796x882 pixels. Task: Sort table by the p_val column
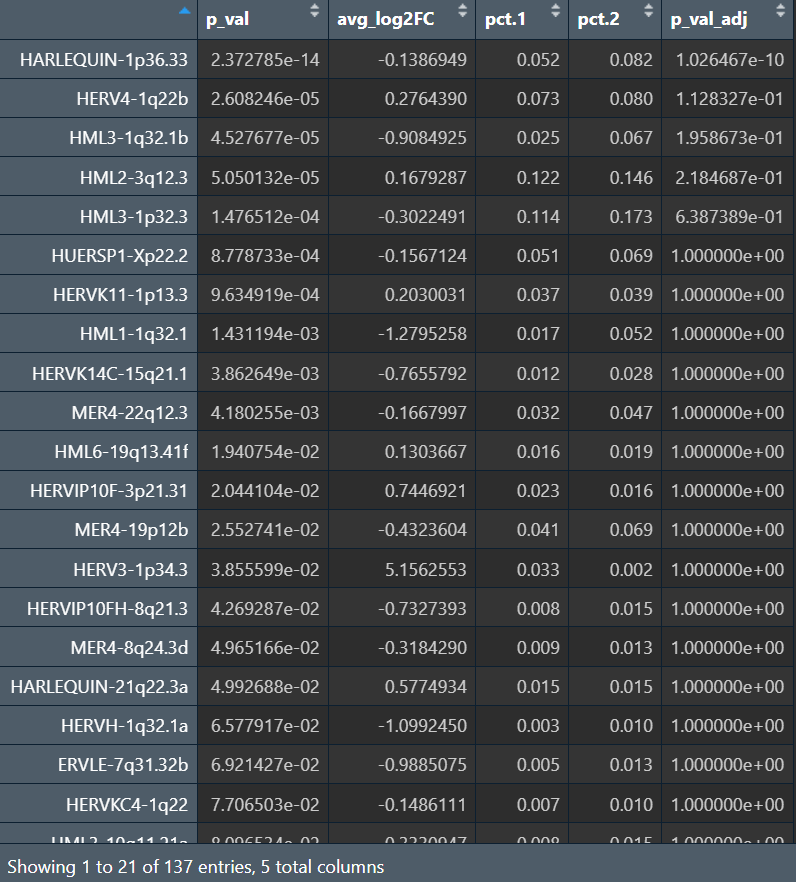261,20
